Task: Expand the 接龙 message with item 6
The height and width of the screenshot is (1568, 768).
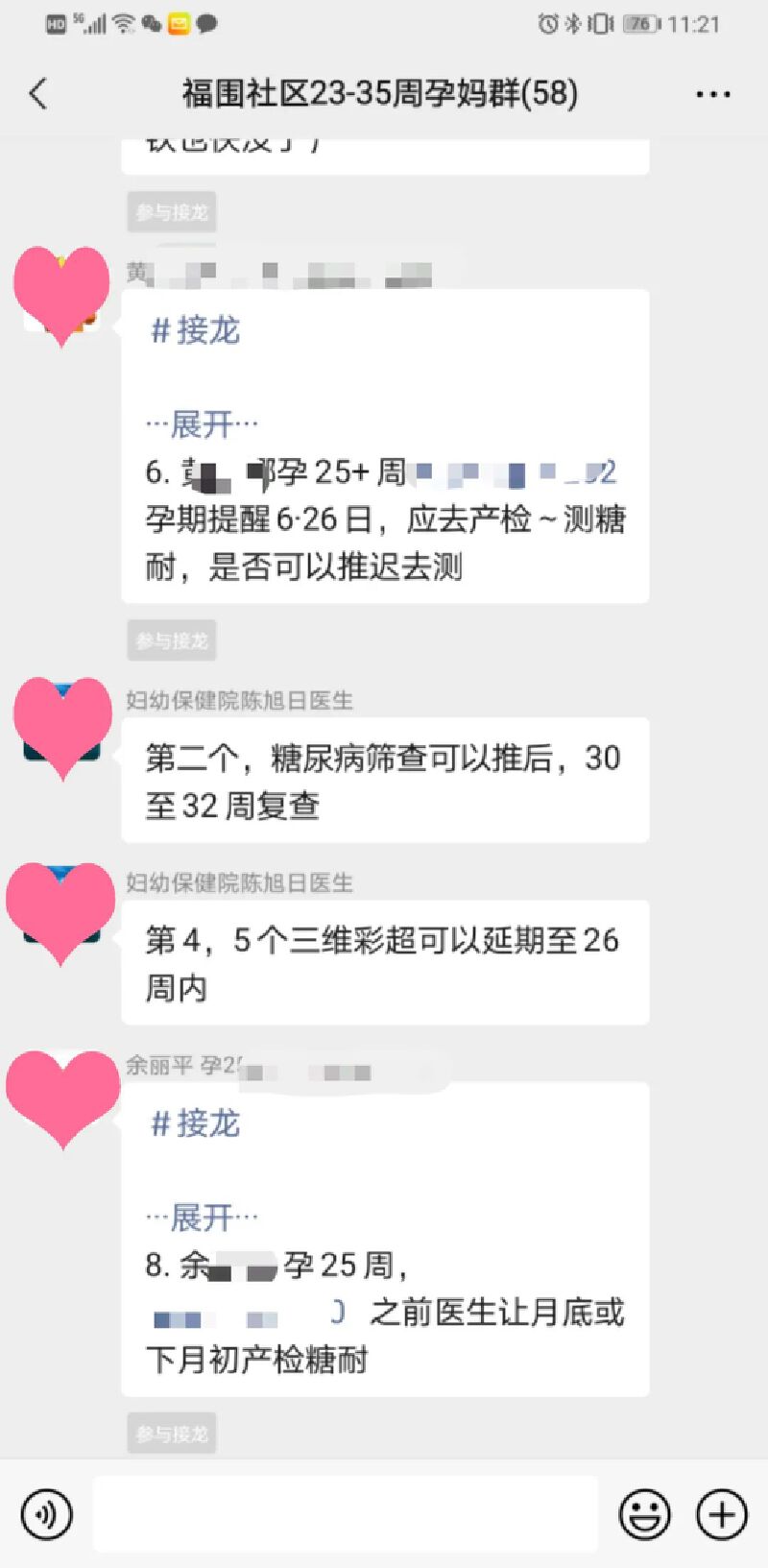Action: (202, 423)
